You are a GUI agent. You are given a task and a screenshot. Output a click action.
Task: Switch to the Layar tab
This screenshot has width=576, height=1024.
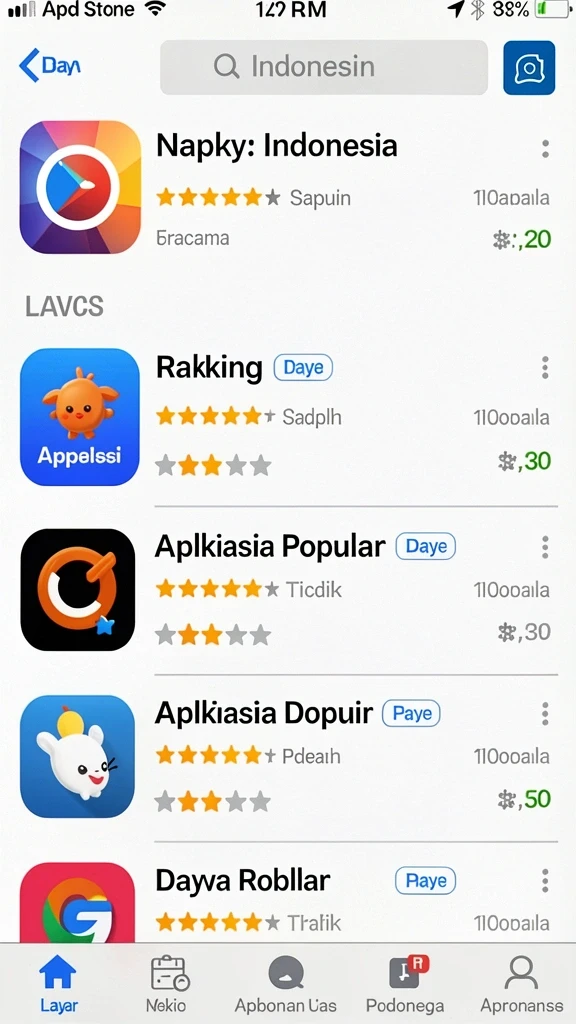tap(58, 984)
